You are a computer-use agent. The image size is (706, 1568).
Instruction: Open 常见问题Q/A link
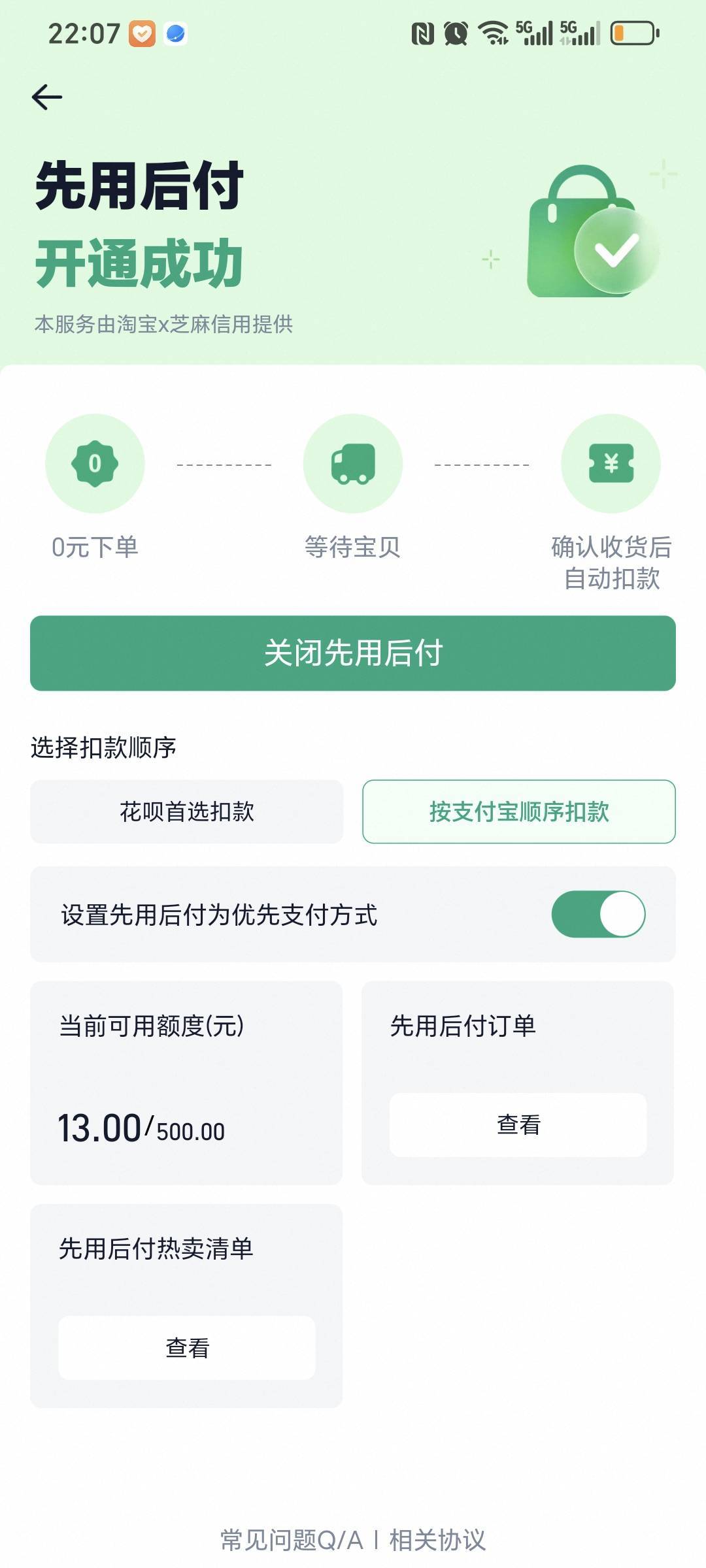pyautogui.click(x=292, y=1540)
